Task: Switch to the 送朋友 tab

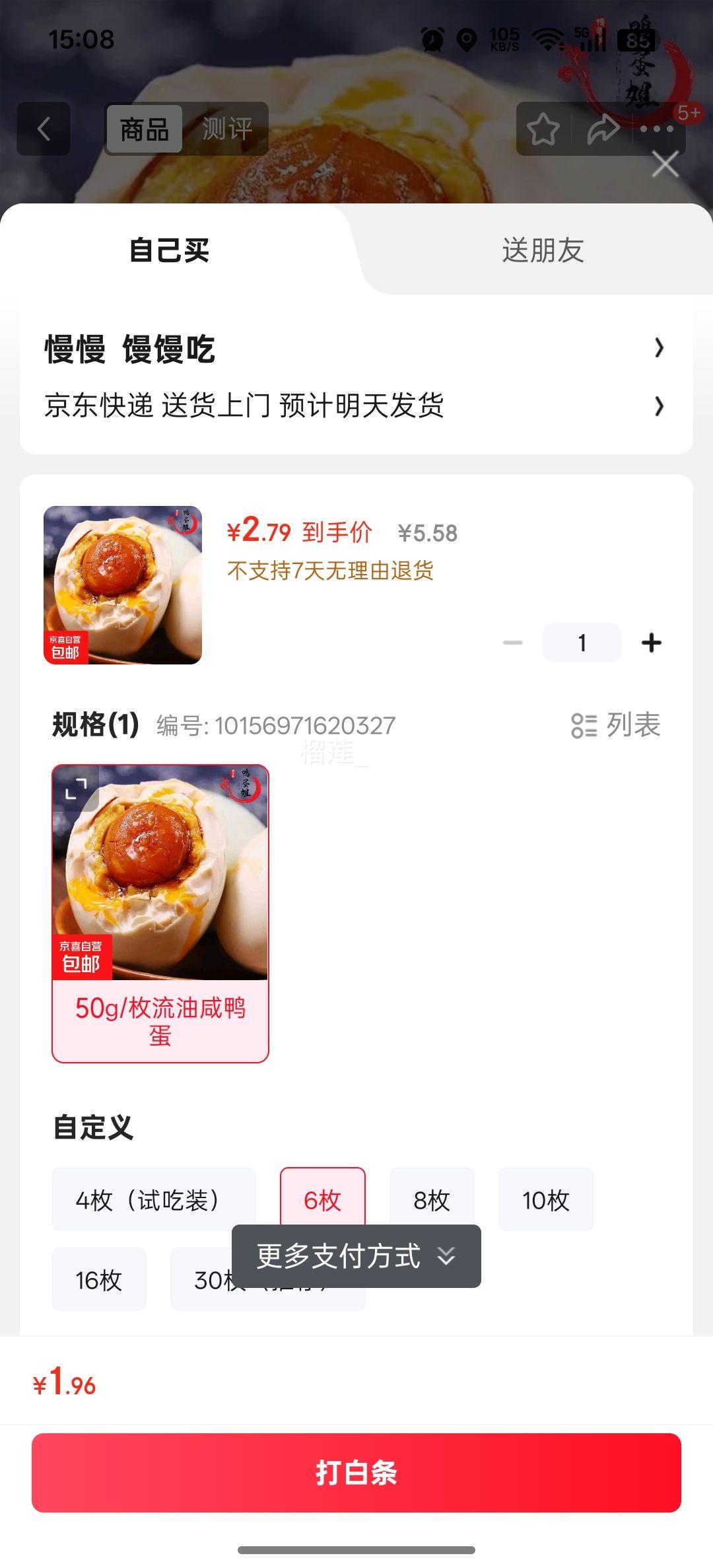Action: (x=543, y=250)
